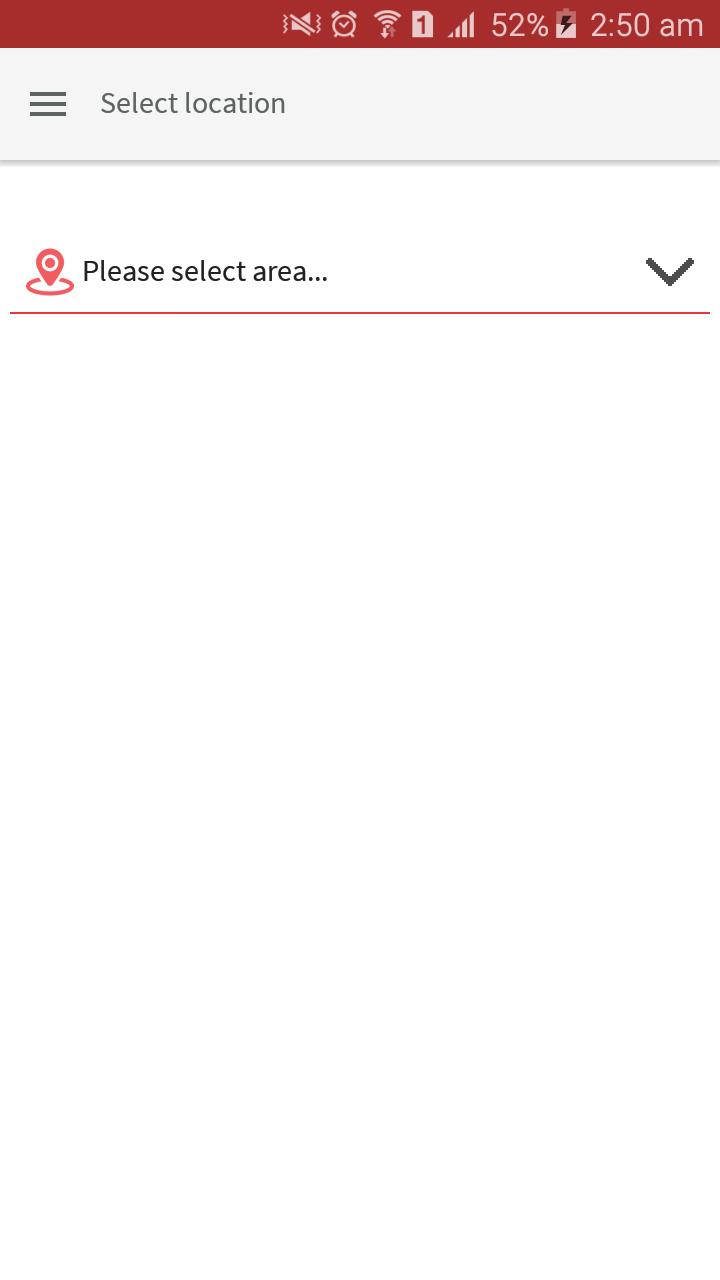Open the hamburger navigation menu
The image size is (720, 1280).
(48, 104)
